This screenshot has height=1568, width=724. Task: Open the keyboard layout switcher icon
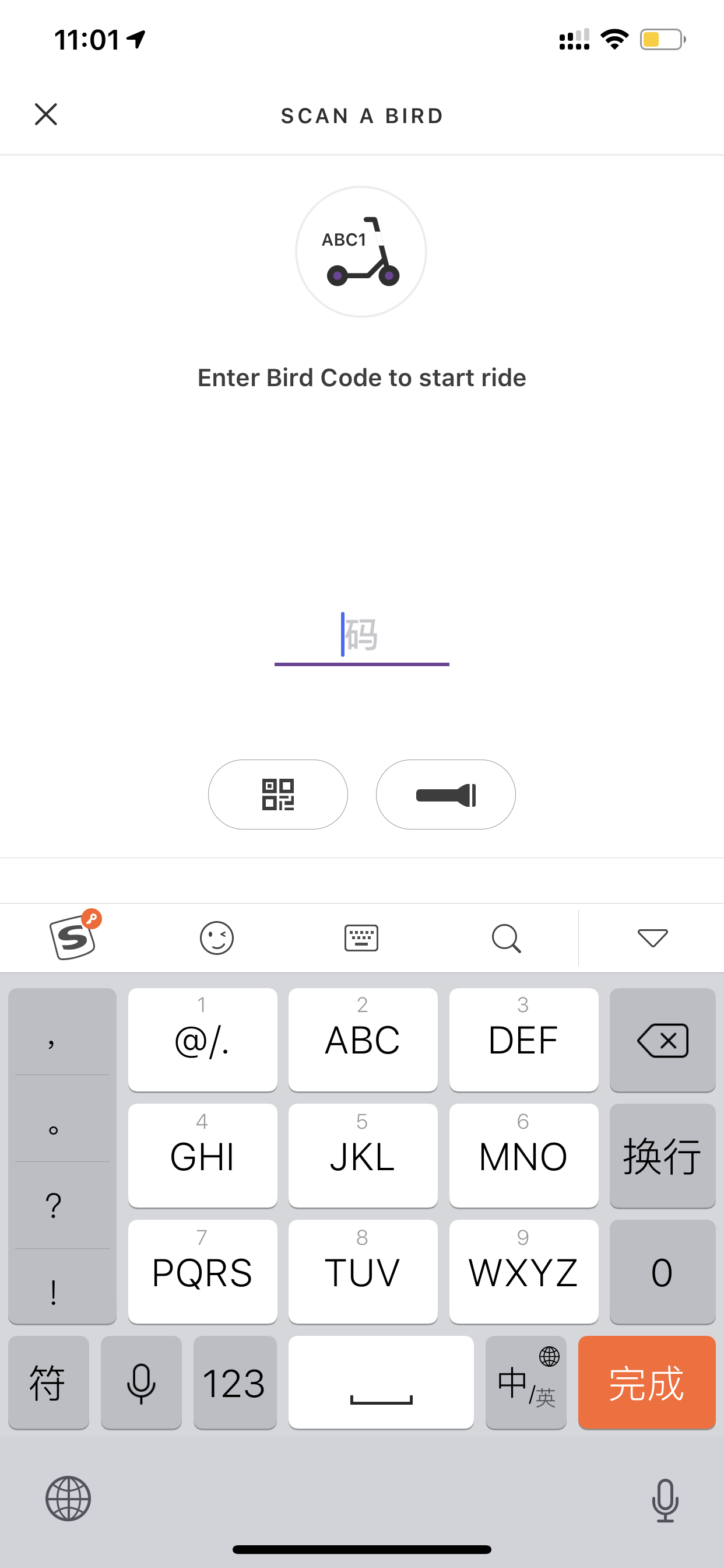pos(361,938)
